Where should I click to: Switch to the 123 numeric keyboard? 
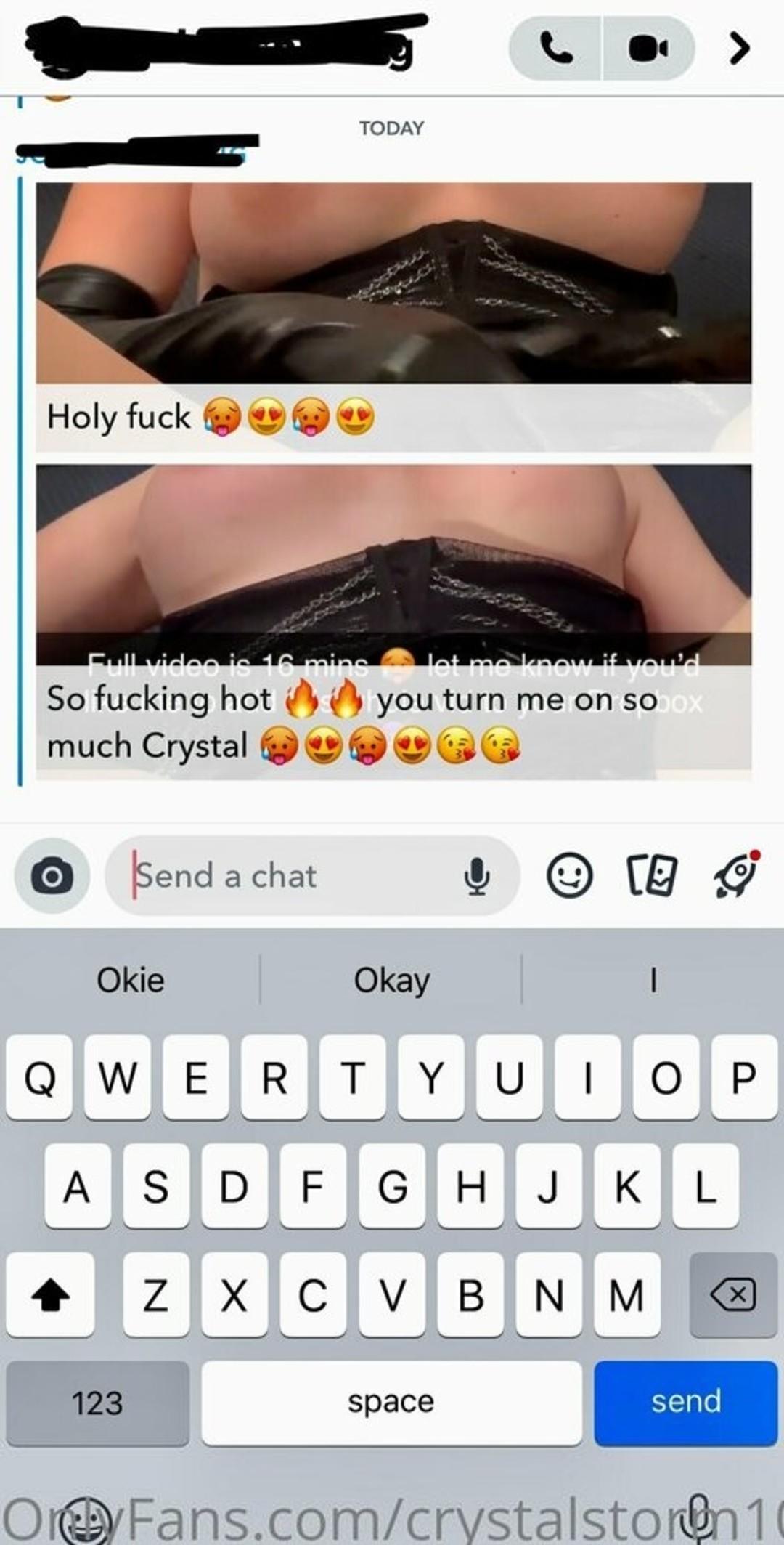tap(97, 1402)
